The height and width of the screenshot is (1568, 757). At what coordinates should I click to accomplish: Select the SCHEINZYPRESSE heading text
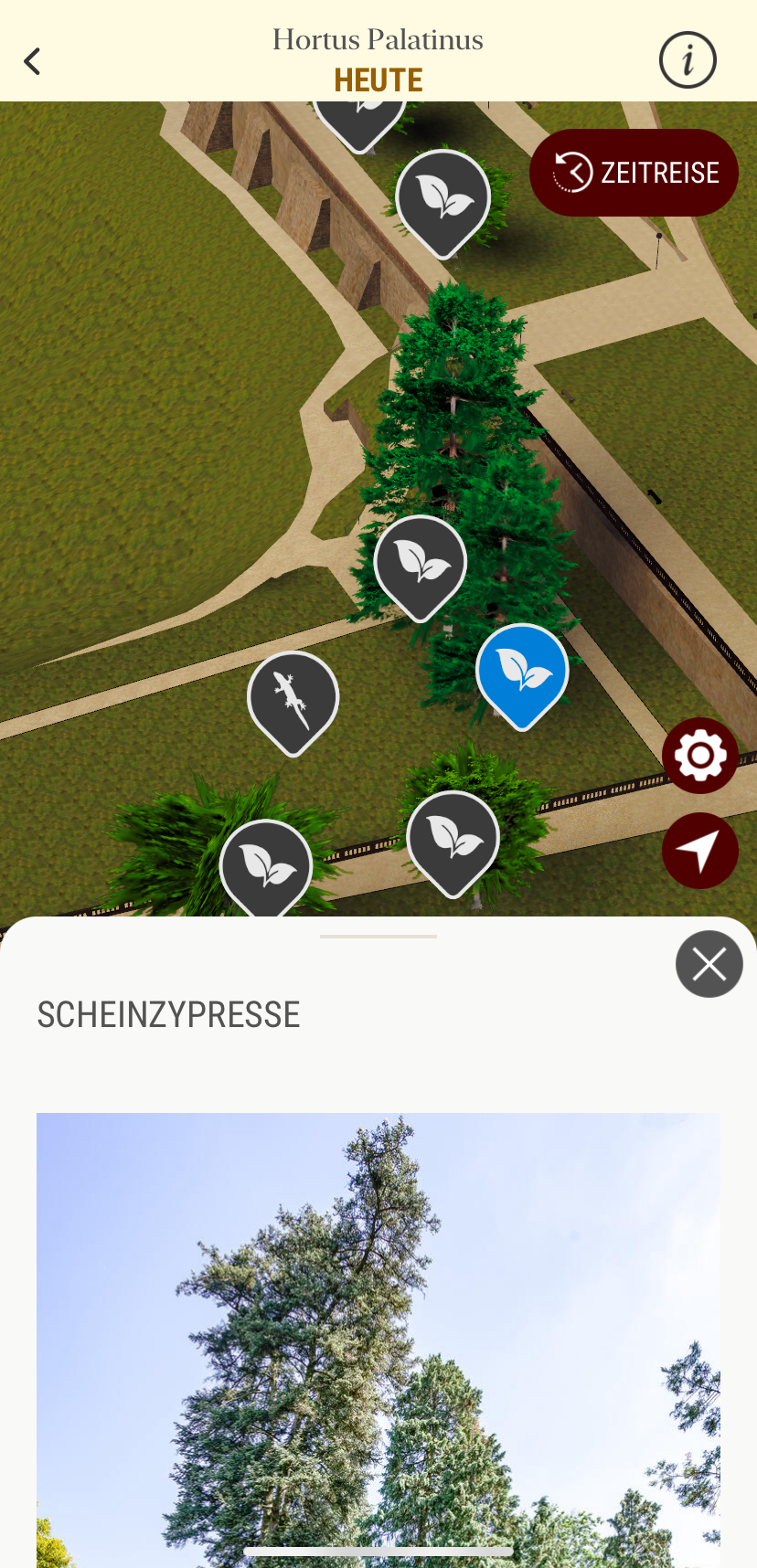[167, 1014]
